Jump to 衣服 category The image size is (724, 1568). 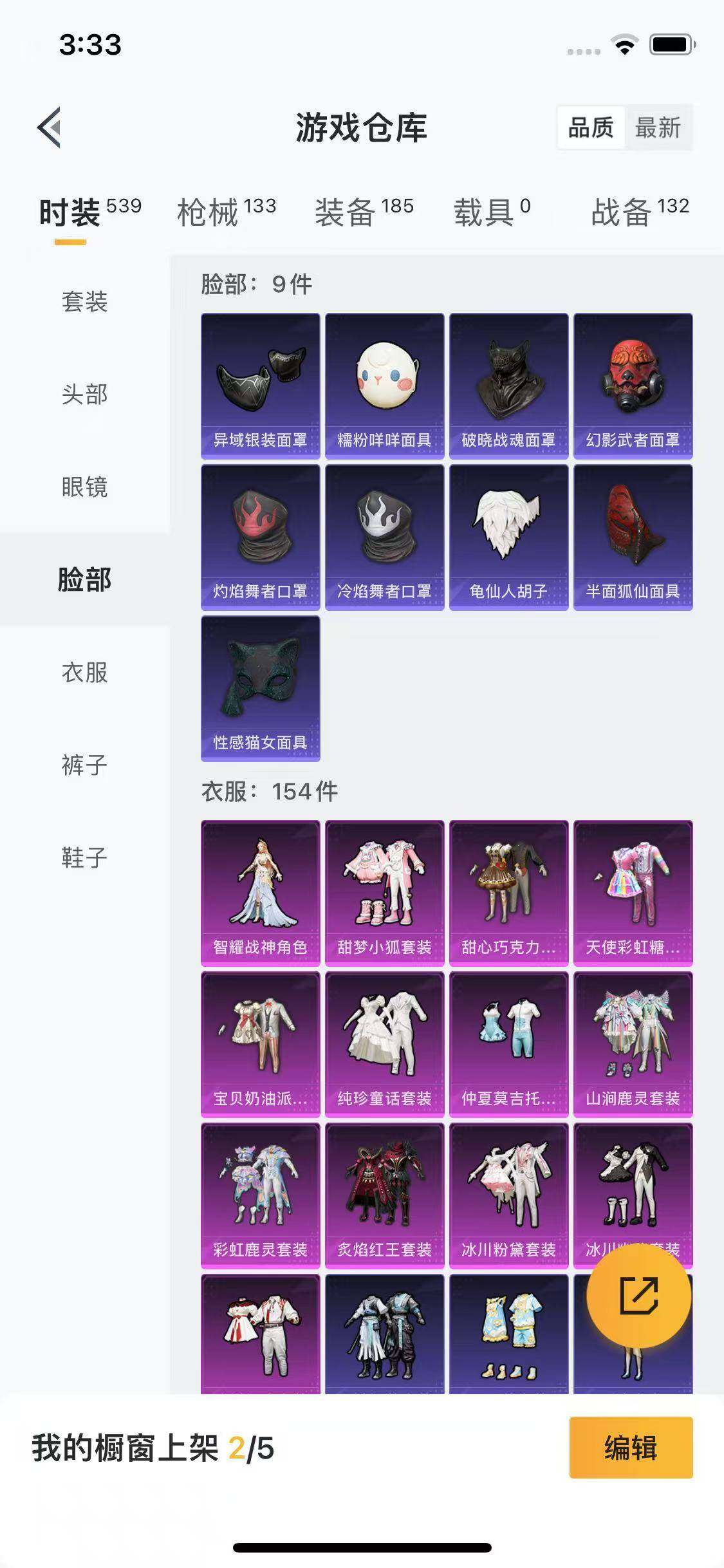85,672
